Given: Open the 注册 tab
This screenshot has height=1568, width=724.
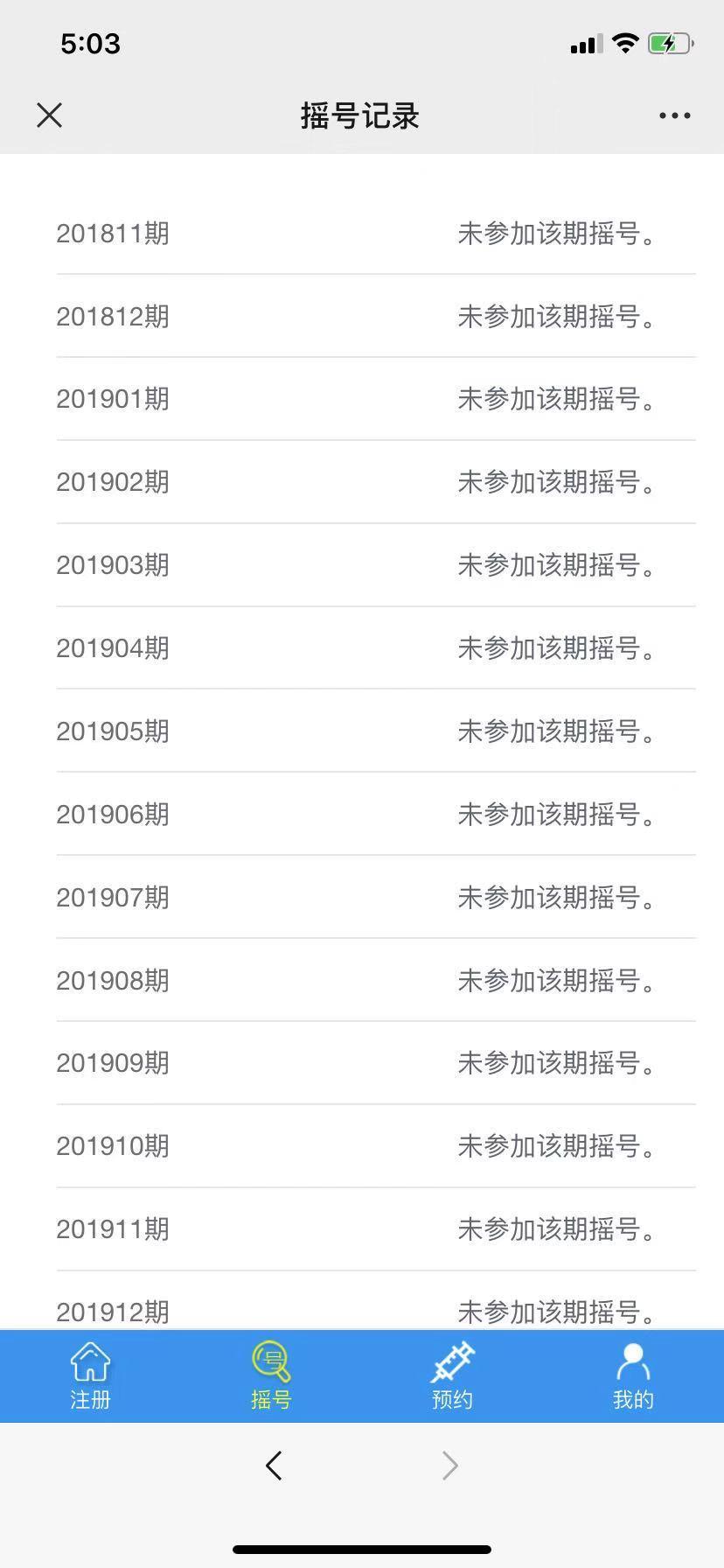Looking at the screenshot, I should [89, 1375].
